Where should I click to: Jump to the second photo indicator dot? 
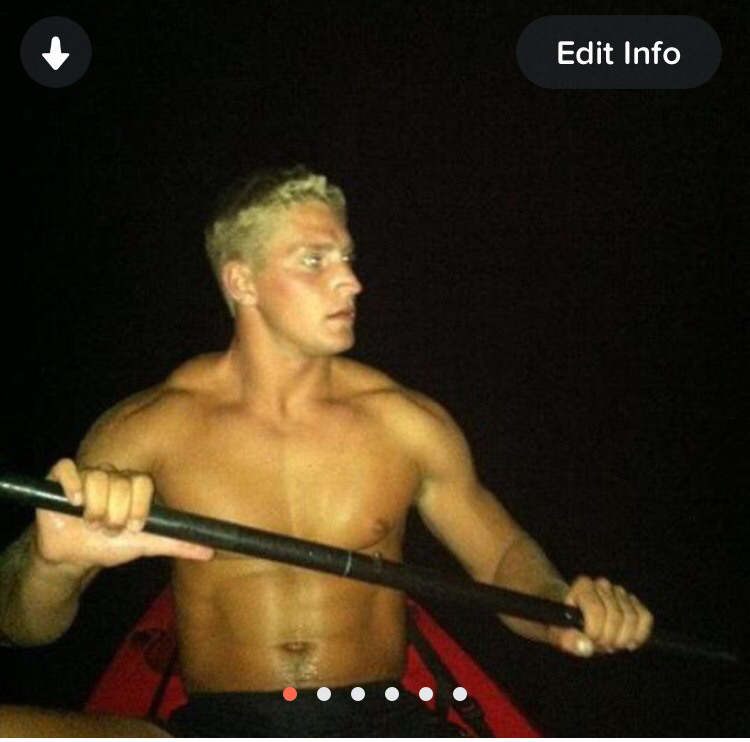tap(324, 693)
